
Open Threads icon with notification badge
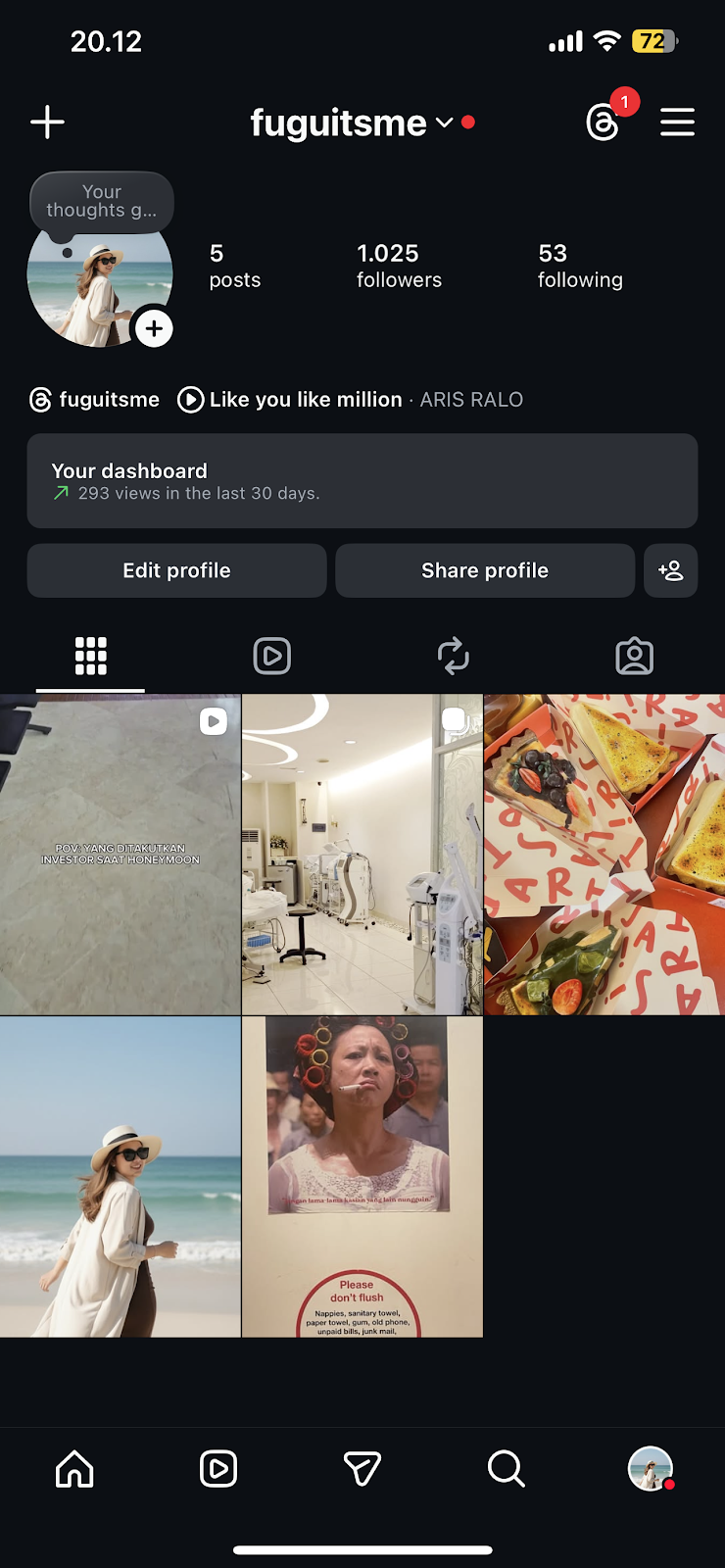click(604, 122)
